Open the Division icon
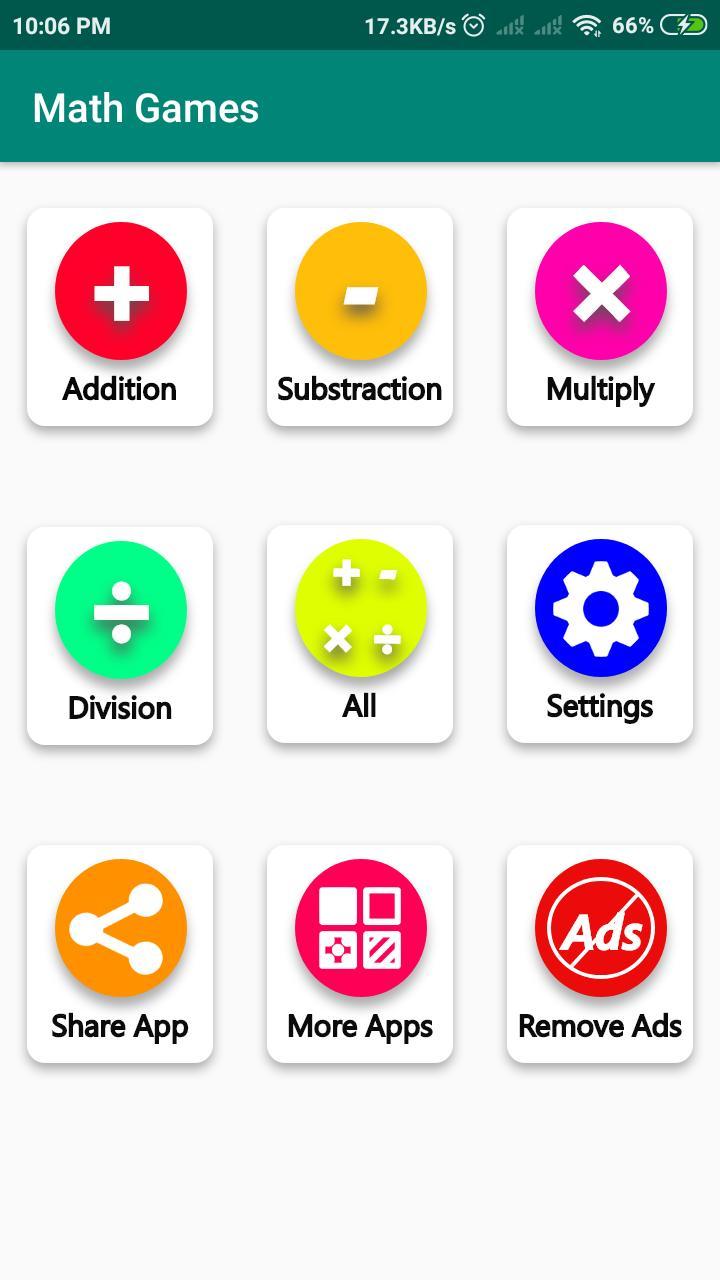The image size is (720, 1280). 119,609
